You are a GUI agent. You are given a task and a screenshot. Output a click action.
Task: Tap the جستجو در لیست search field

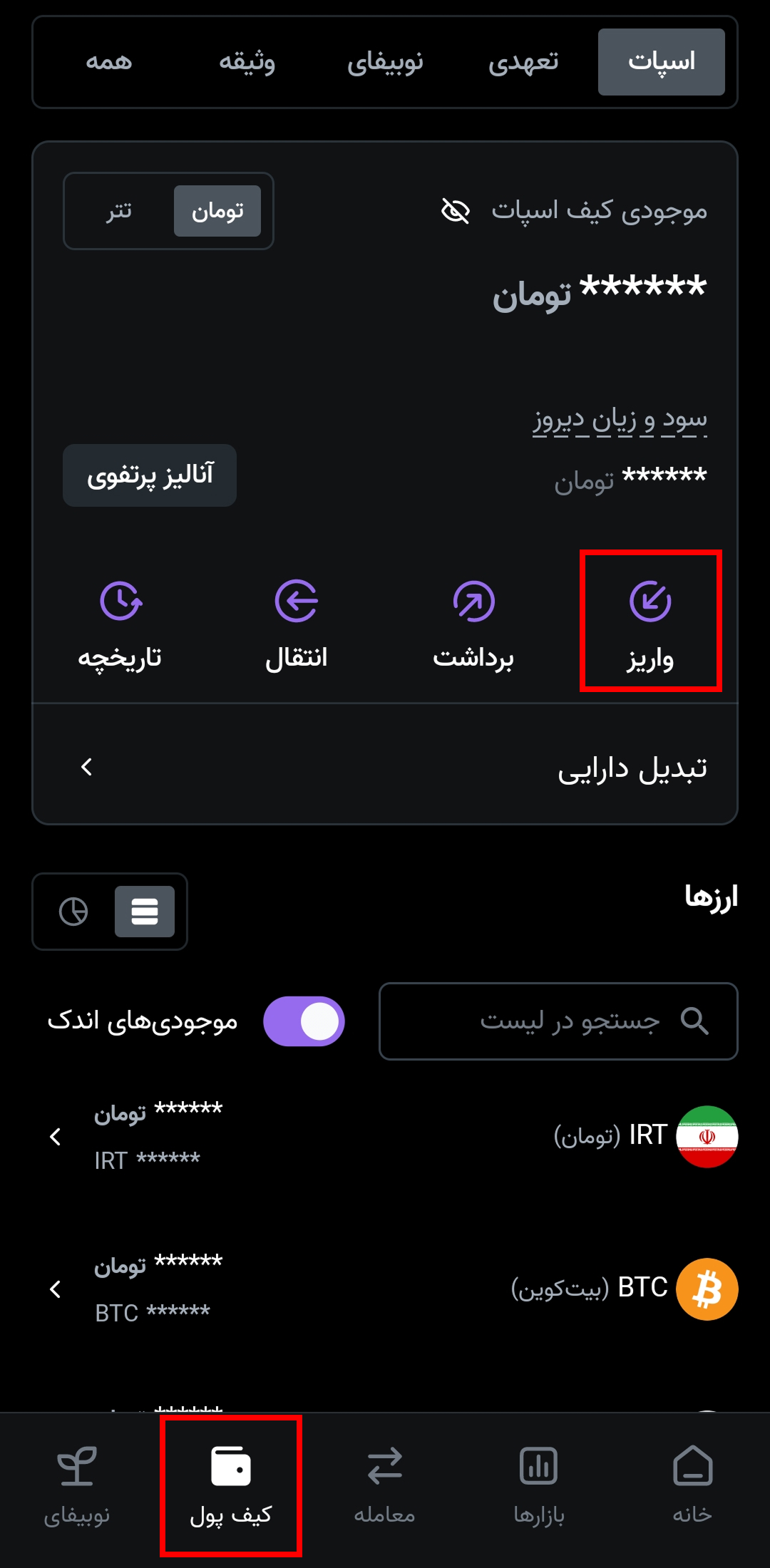pos(558,1021)
